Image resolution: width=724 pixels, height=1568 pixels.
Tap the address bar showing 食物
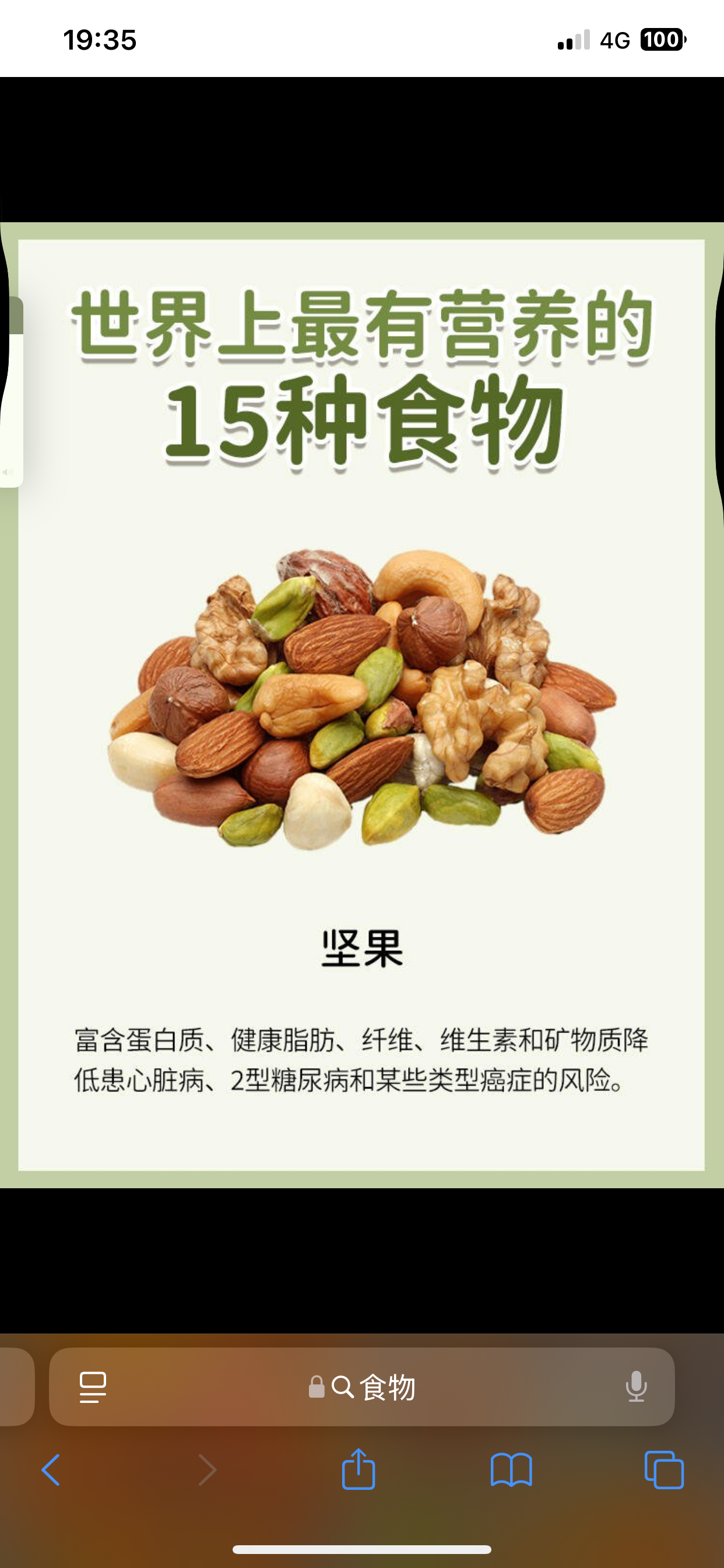click(361, 1387)
